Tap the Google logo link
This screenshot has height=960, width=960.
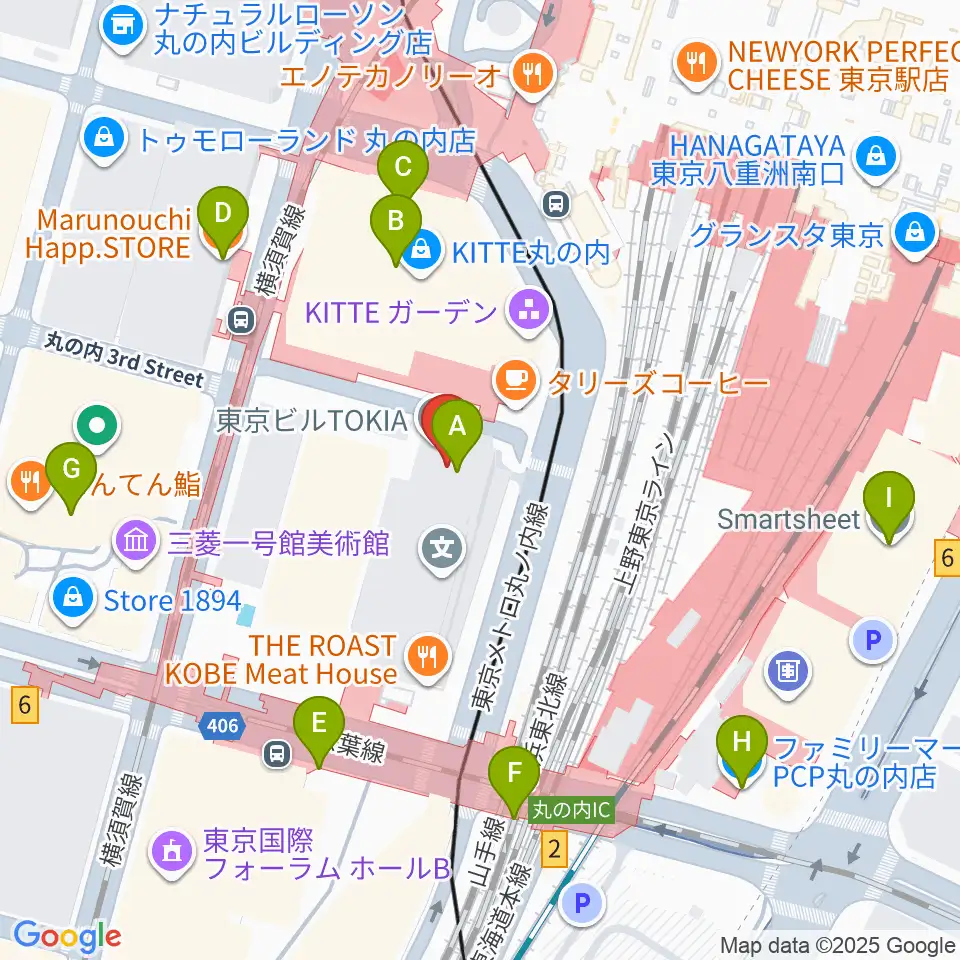pyautogui.click(x=67, y=936)
